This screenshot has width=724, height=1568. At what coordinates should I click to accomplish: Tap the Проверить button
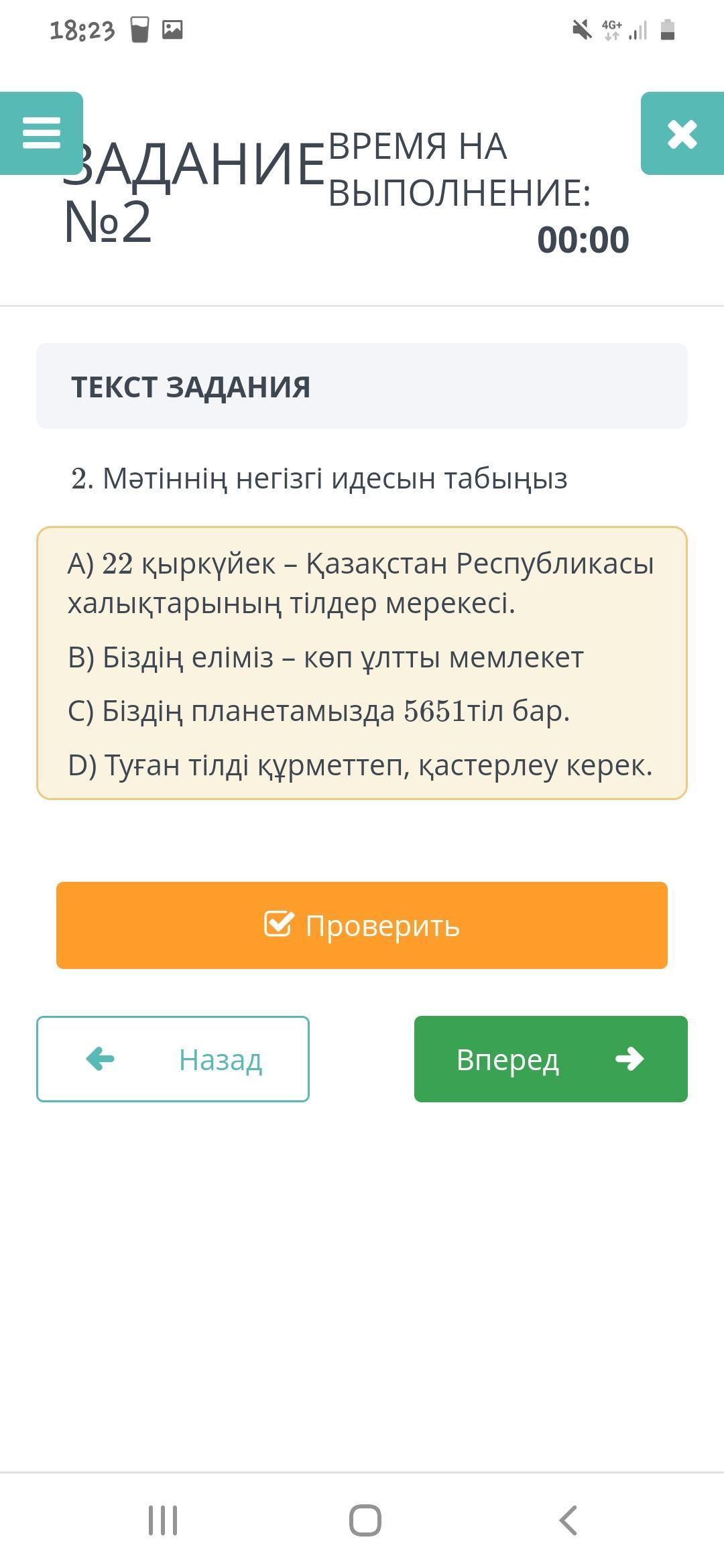coord(362,925)
